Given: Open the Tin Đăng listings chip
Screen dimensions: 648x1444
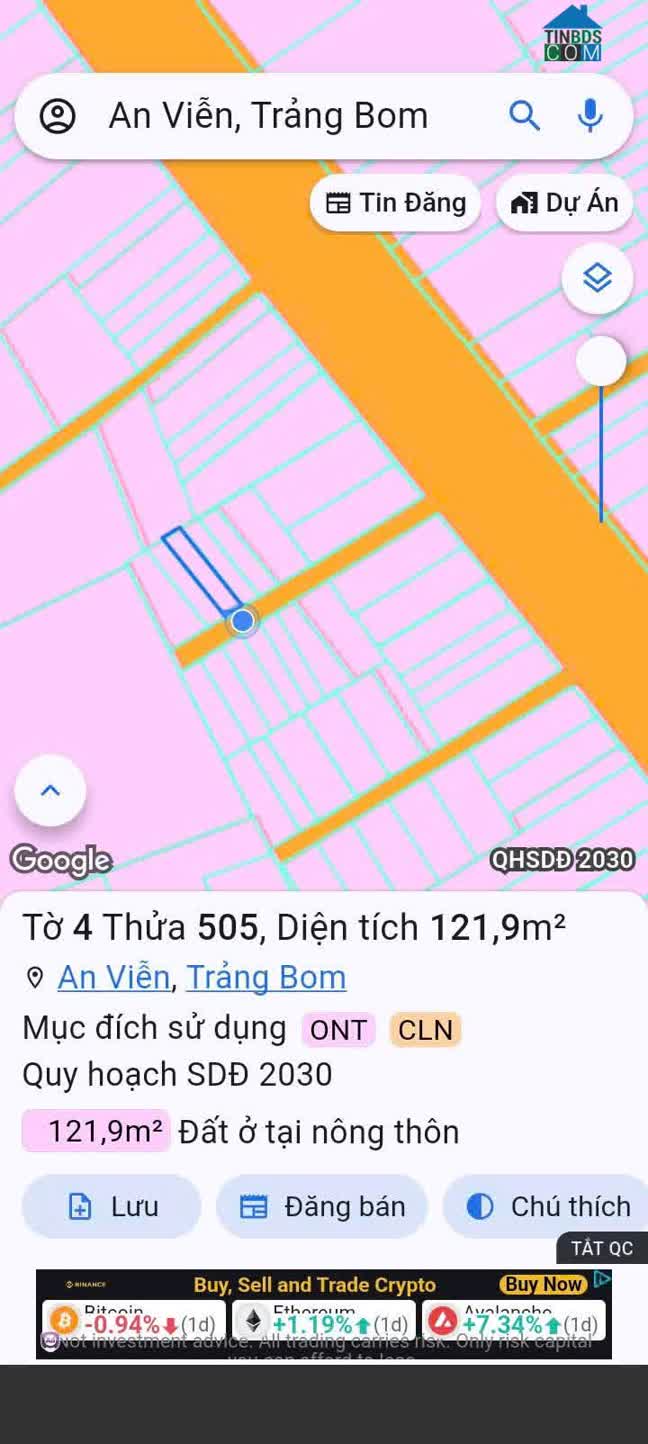Looking at the screenshot, I should coord(396,203).
